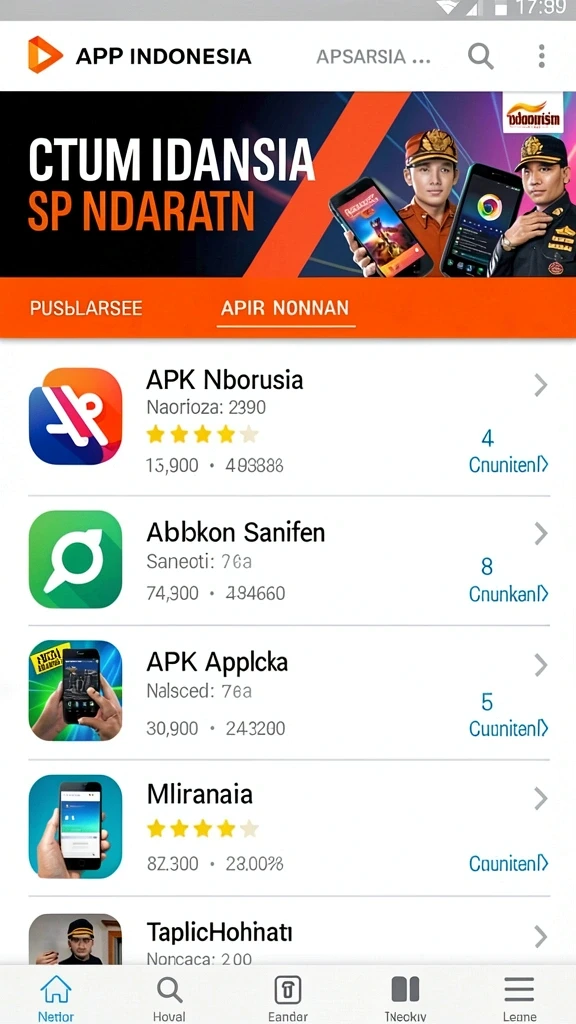Switch to the TNeckiv bottom tab
This screenshot has height=1024, width=576.
point(405,997)
